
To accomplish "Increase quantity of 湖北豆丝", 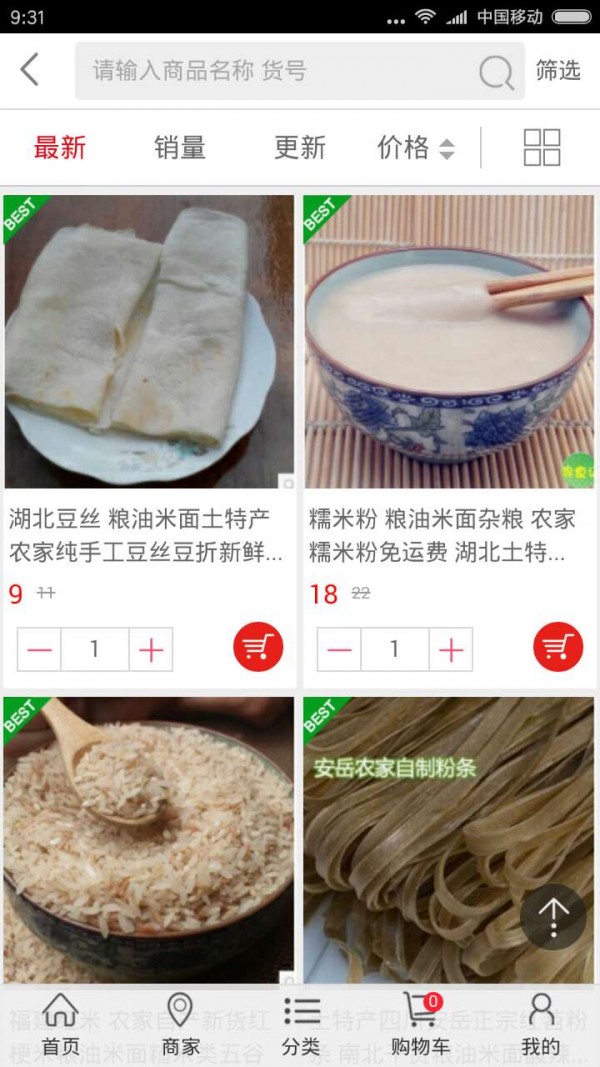I will pyautogui.click(x=151, y=650).
